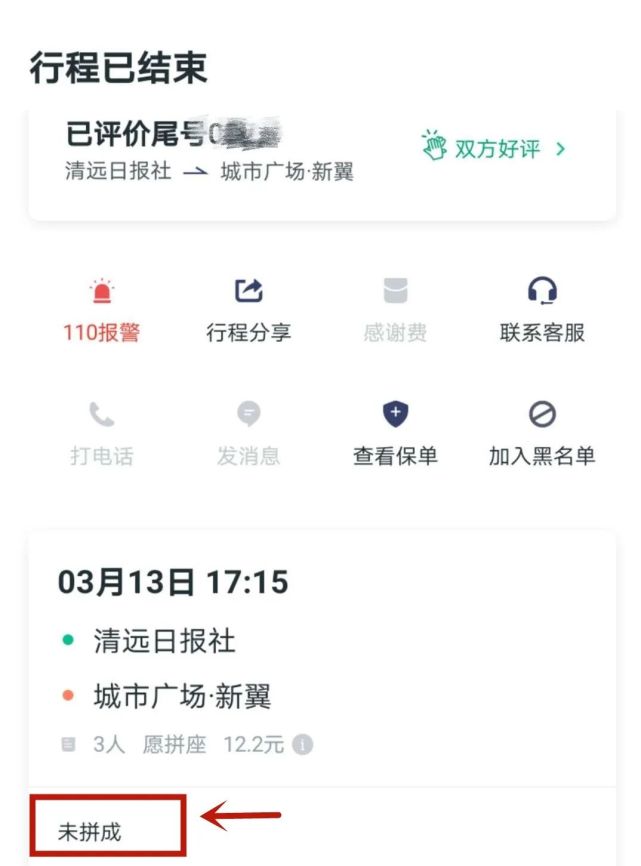641x866 pixels.
Task: Tap the 110报警 emergency button
Action: click(102, 310)
